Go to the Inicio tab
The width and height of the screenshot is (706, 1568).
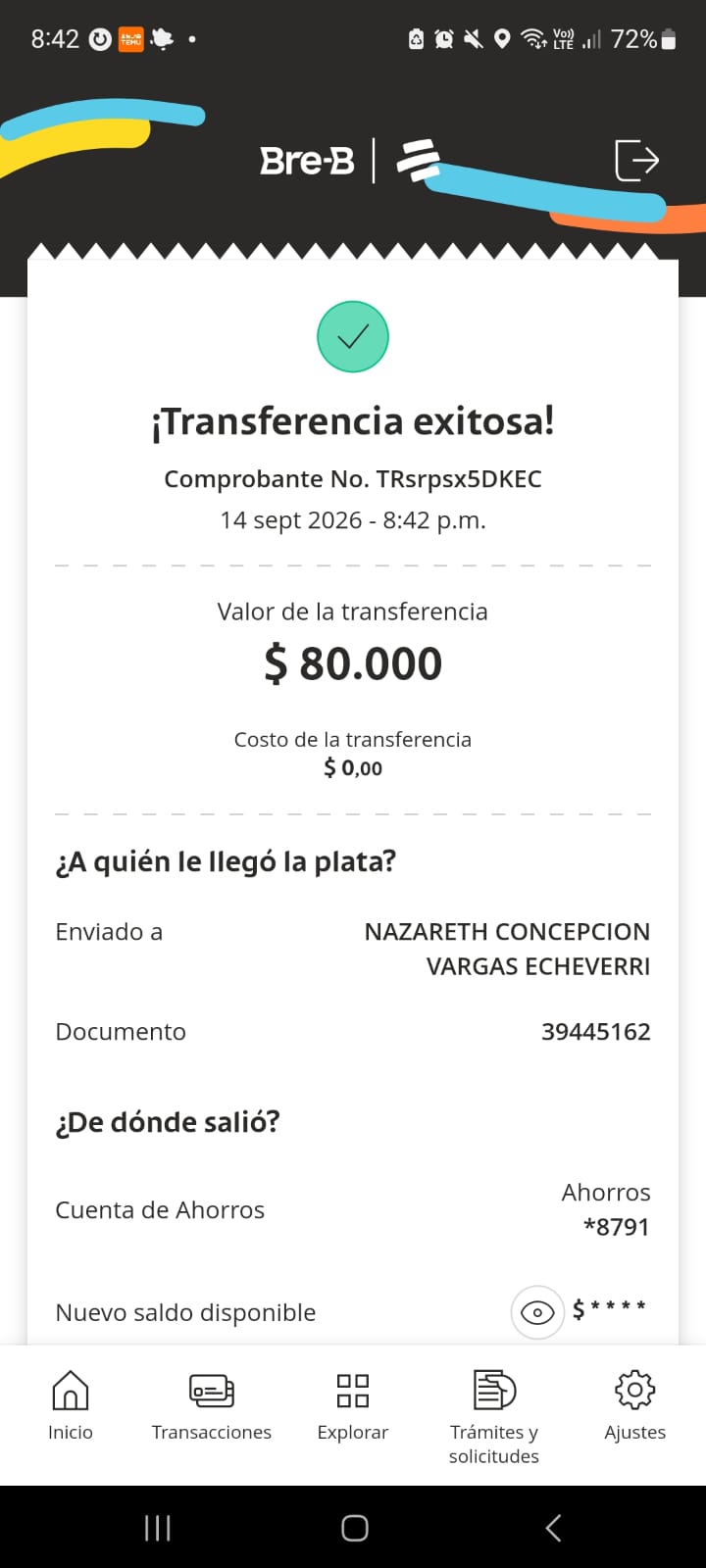tap(71, 1405)
